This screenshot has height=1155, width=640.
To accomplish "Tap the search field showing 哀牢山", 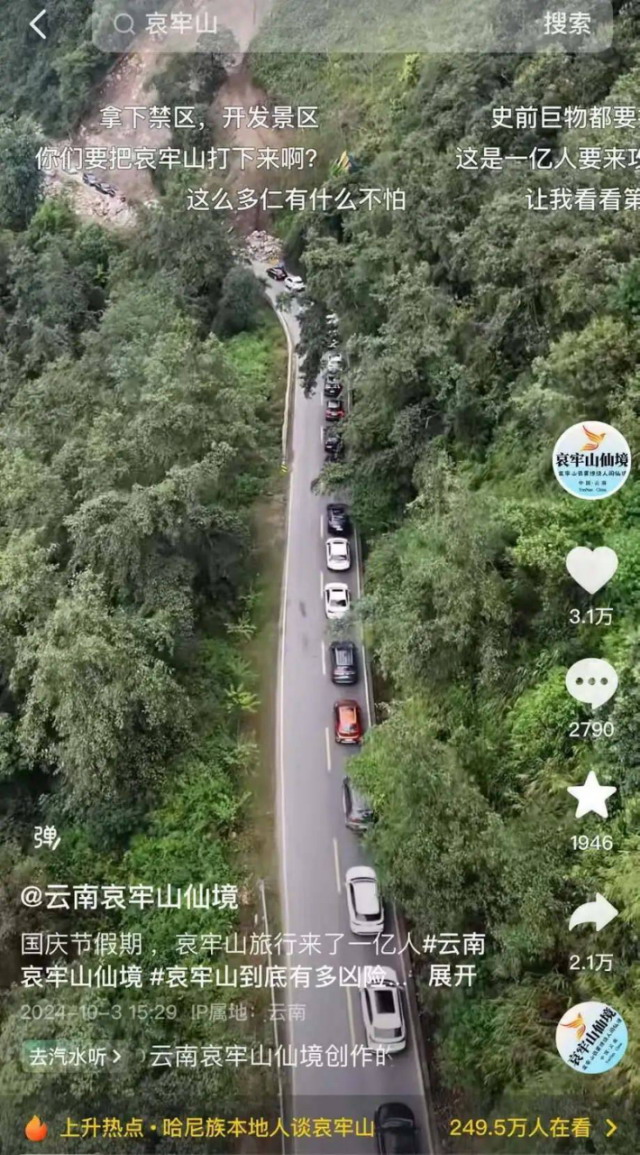I will pos(300,25).
